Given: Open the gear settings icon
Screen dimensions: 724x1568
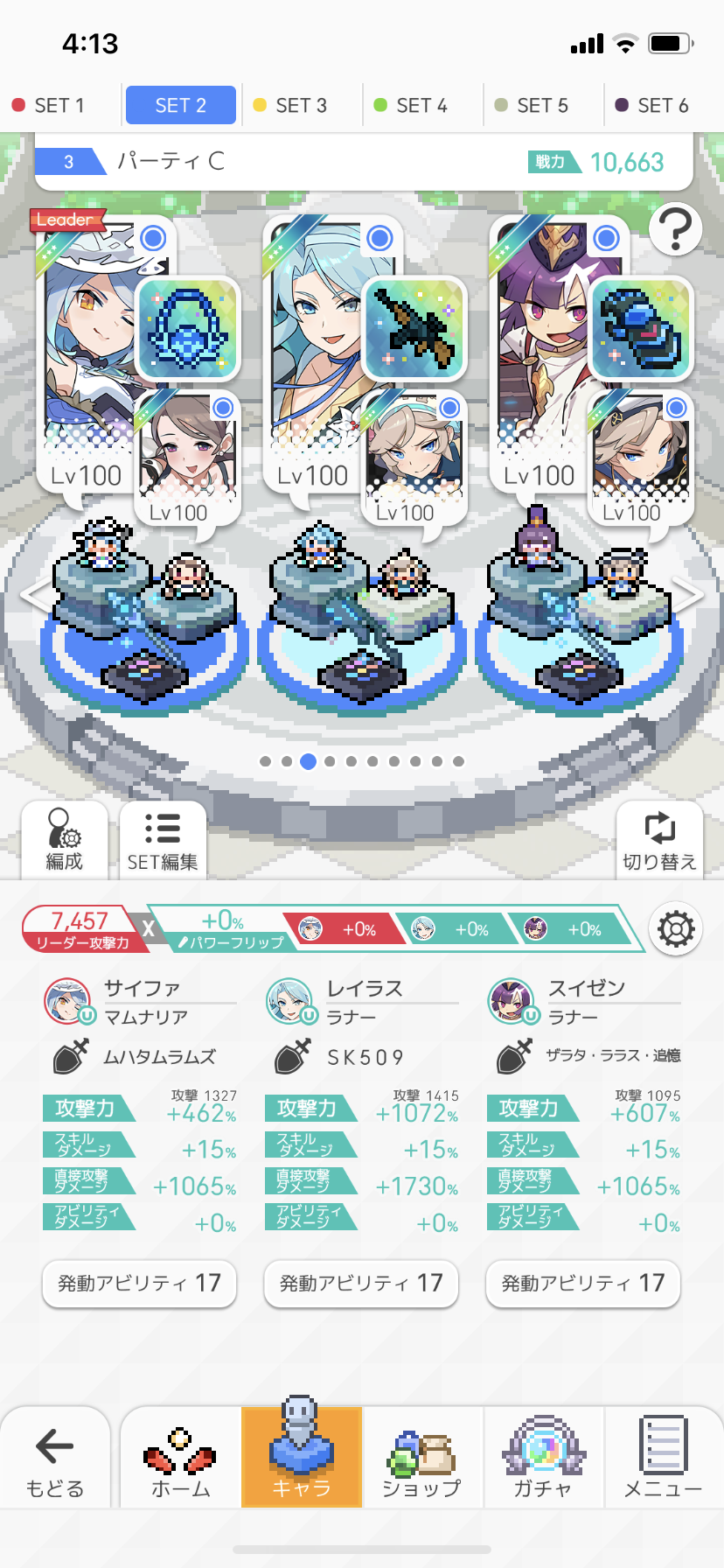Looking at the screenshot, I should pyautogui.click(x=676, y=928).
